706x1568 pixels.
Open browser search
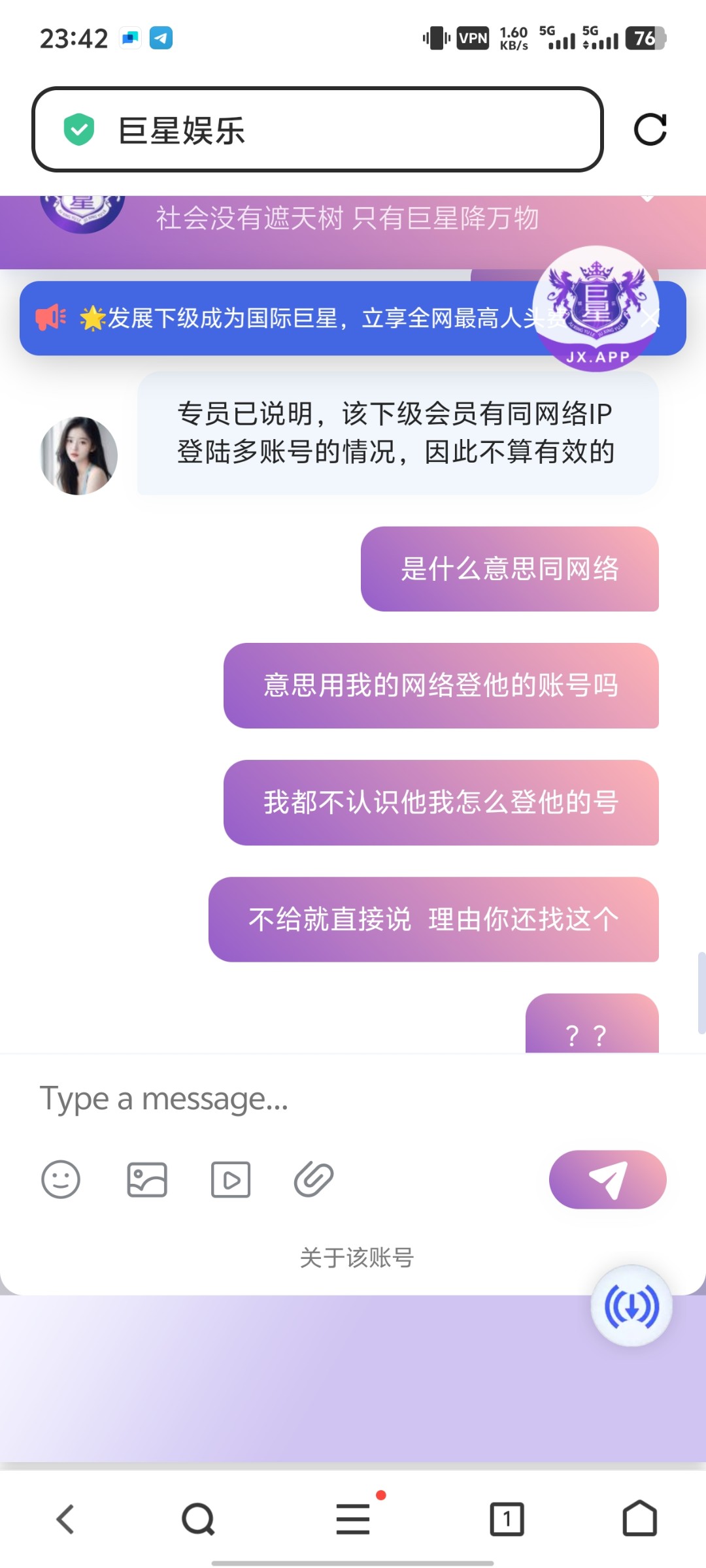(197, 1518)
